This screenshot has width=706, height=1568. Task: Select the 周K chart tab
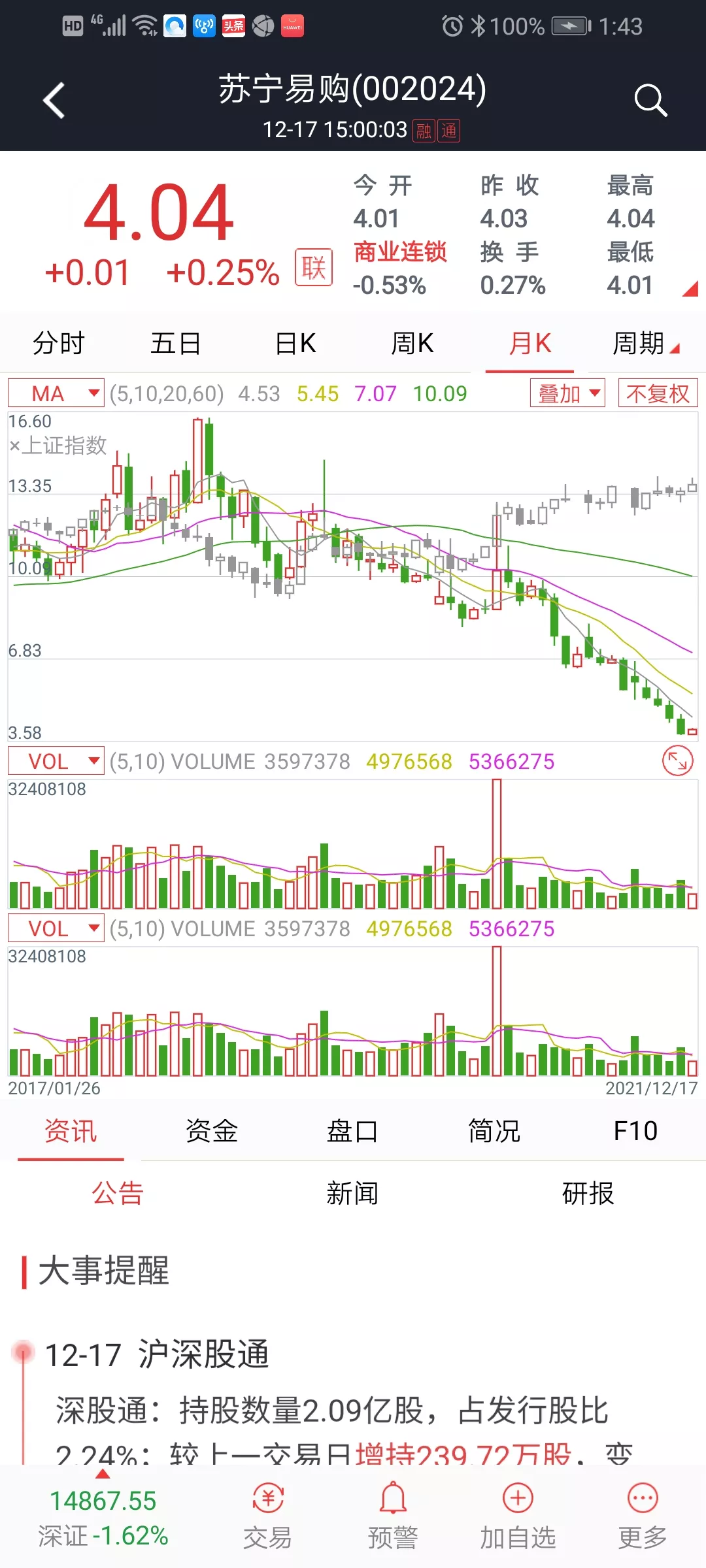tap(412, 343)
